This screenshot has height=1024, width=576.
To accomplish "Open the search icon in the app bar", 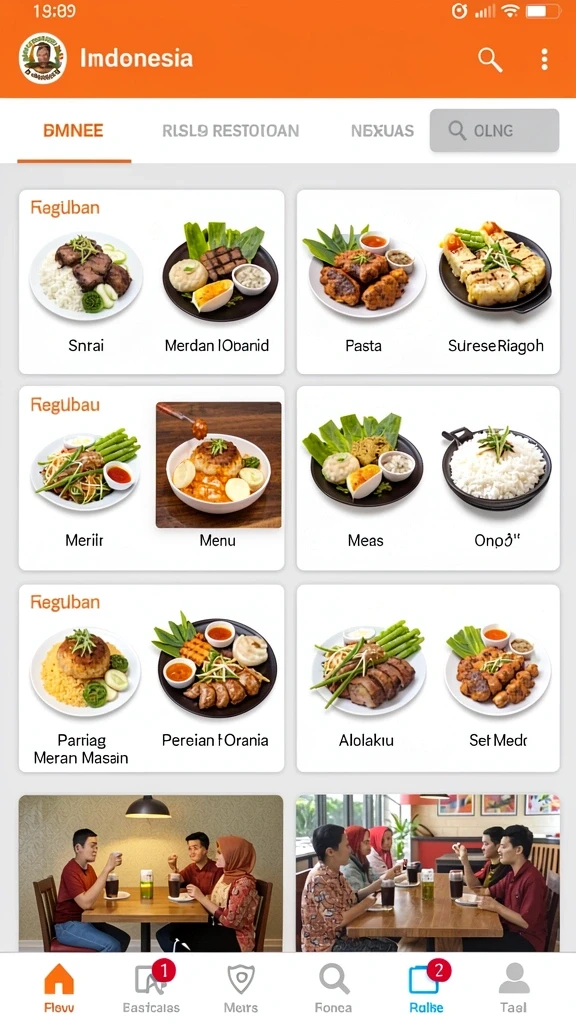I will point(490,59).
